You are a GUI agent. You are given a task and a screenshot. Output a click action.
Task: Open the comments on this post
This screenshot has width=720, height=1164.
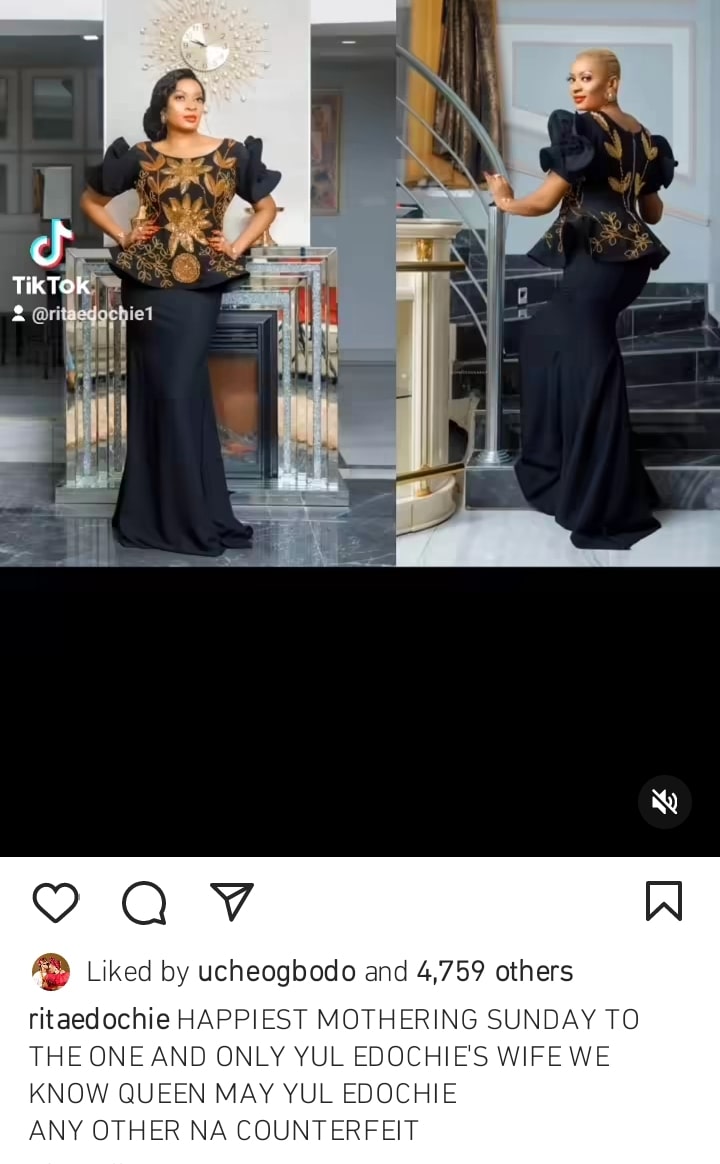click(x=144, y=902)
